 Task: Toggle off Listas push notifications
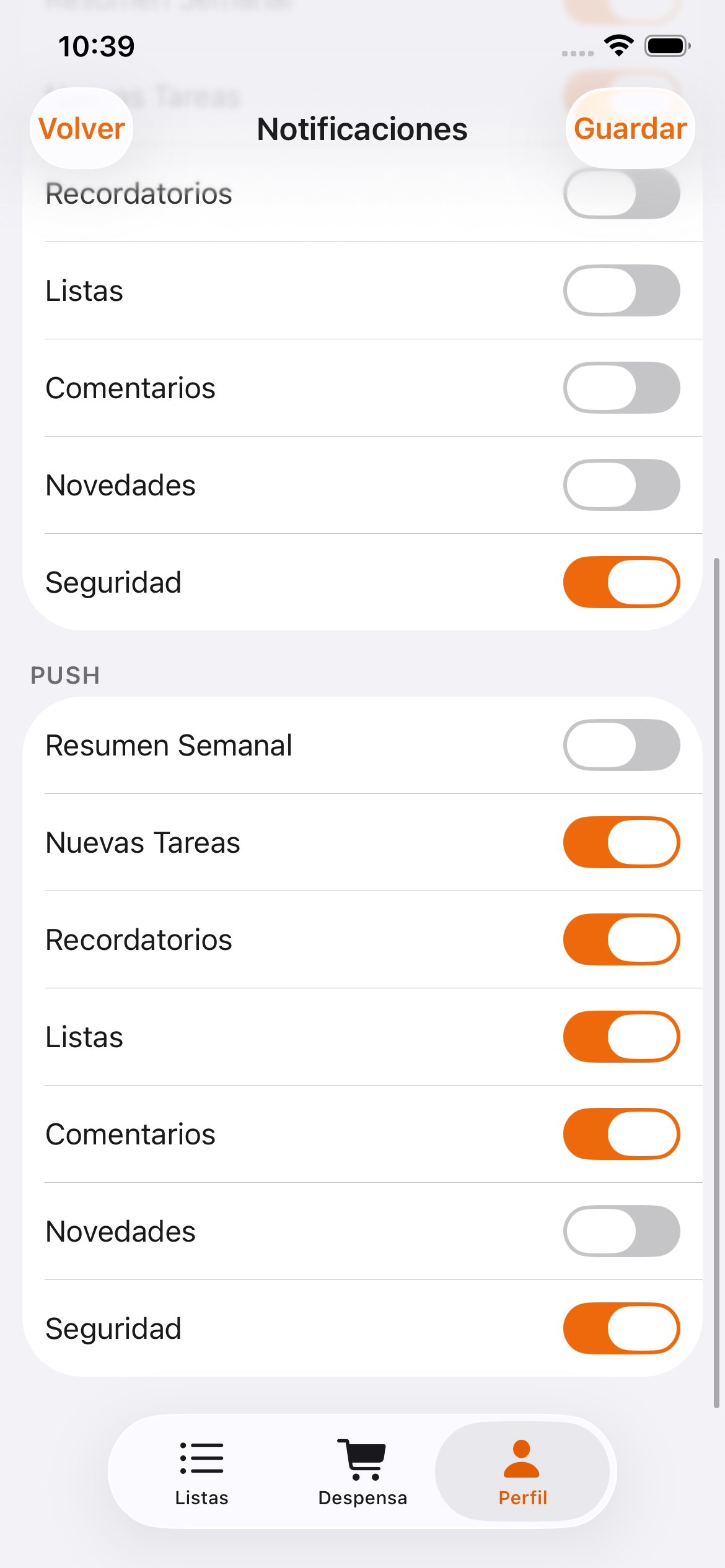[622, 1037]
